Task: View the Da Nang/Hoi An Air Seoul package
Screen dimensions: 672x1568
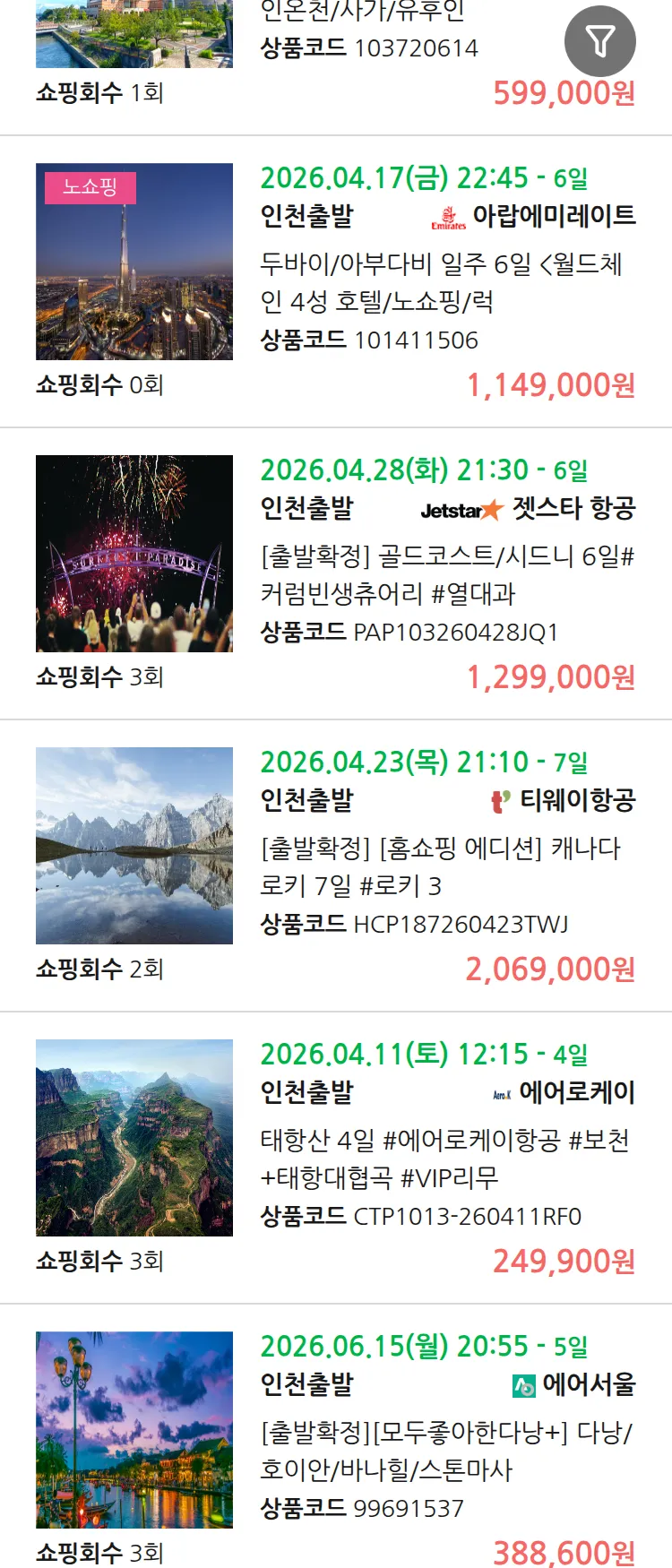Action: (x=445, y=1451)
